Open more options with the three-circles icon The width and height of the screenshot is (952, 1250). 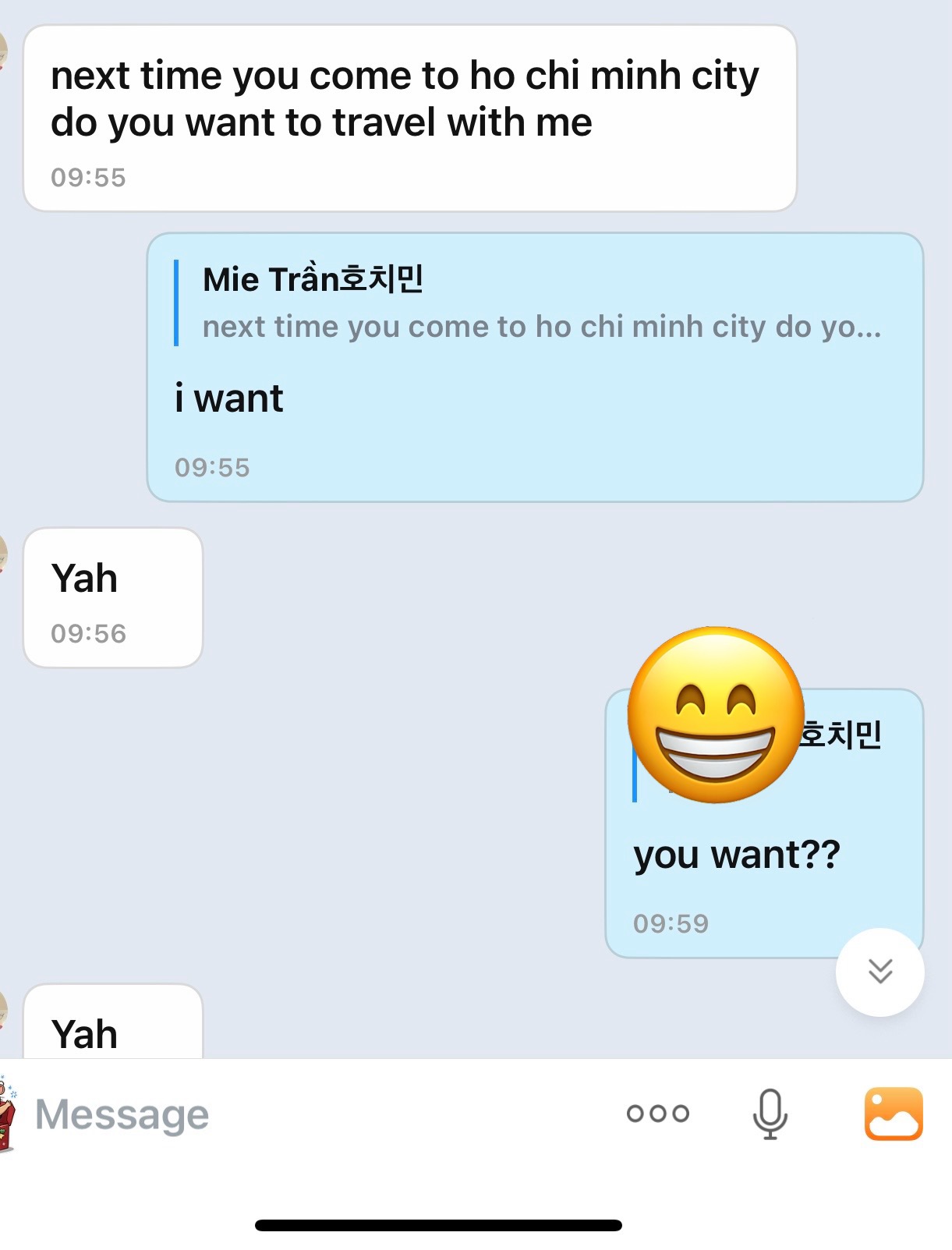click(657, 1114)
